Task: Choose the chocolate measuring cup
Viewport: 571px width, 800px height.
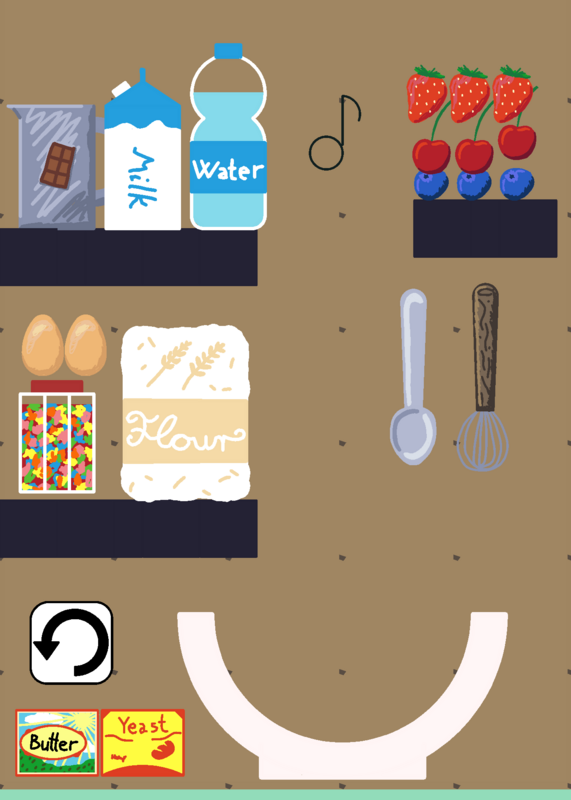Action: click(x=55, y=166)
